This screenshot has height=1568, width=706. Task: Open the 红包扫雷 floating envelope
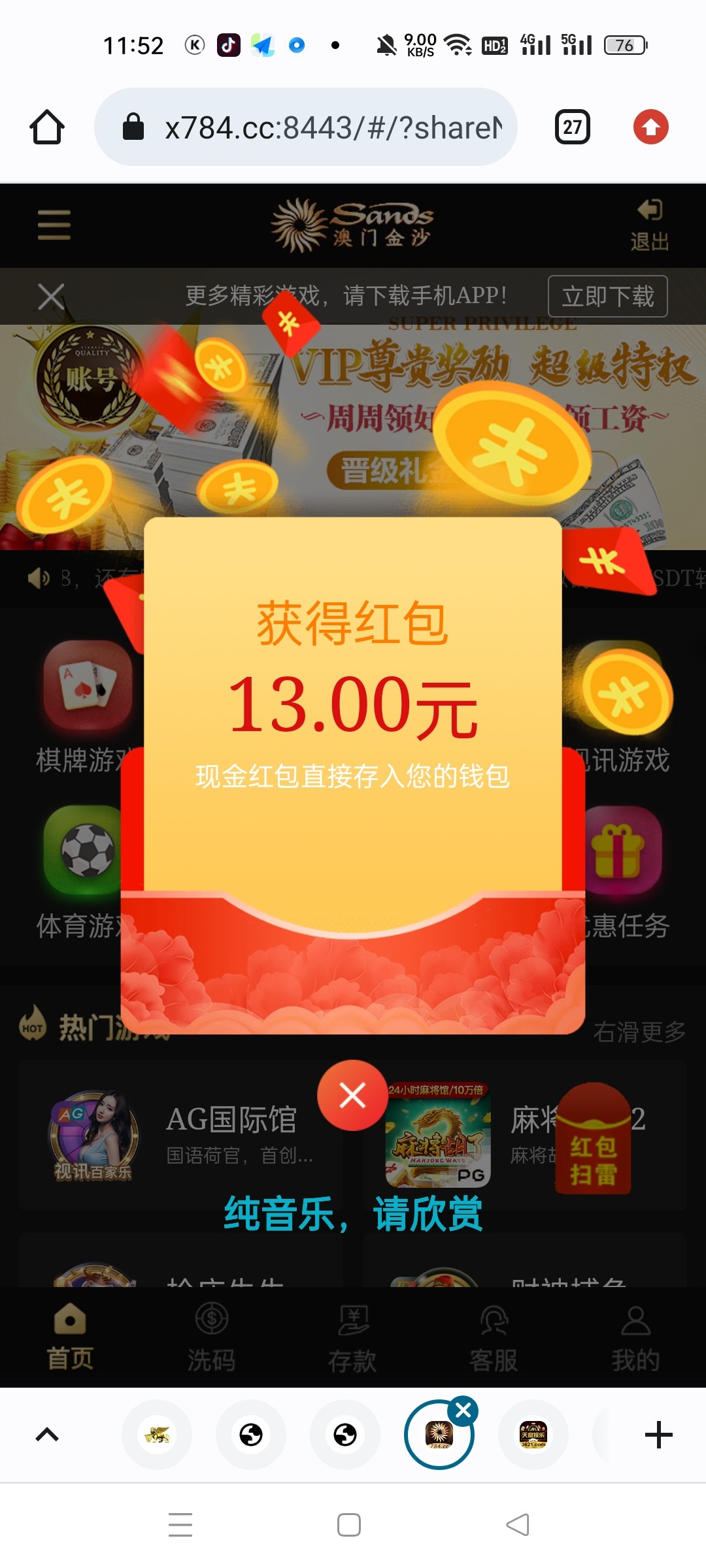pos(593,1139)
